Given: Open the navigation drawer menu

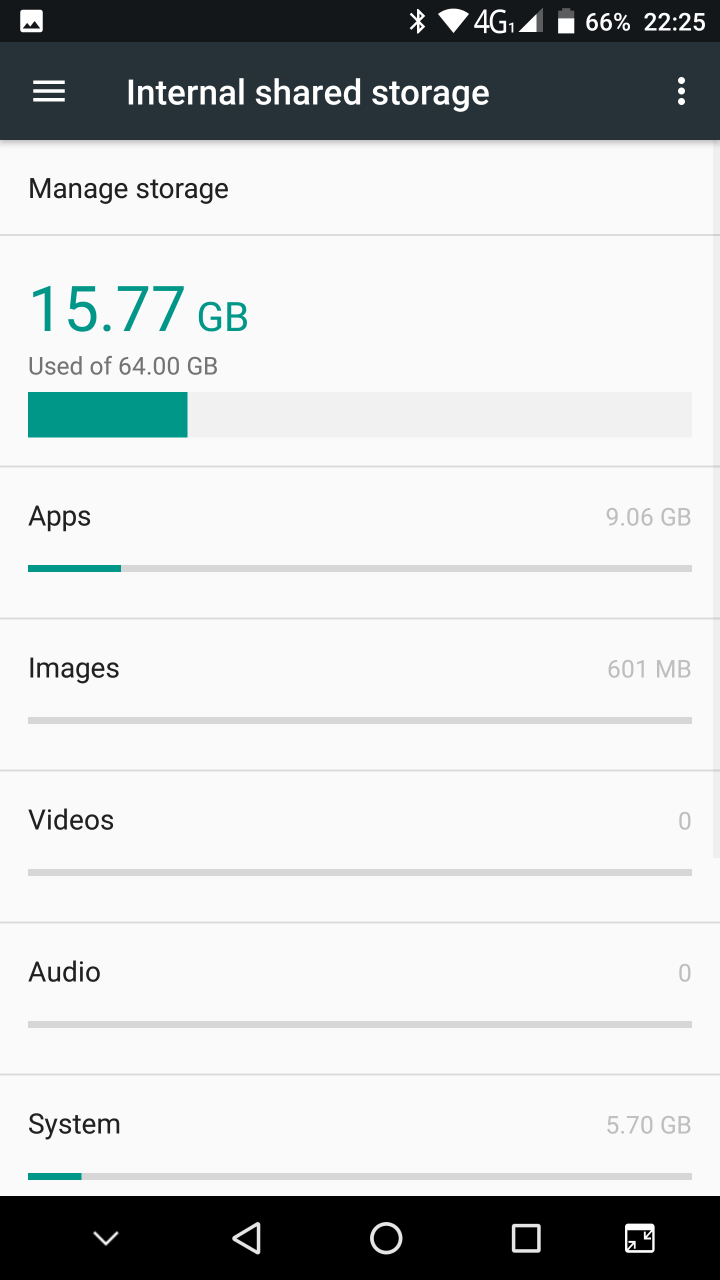Looking at the screenshot, I should tap(49, 92).
